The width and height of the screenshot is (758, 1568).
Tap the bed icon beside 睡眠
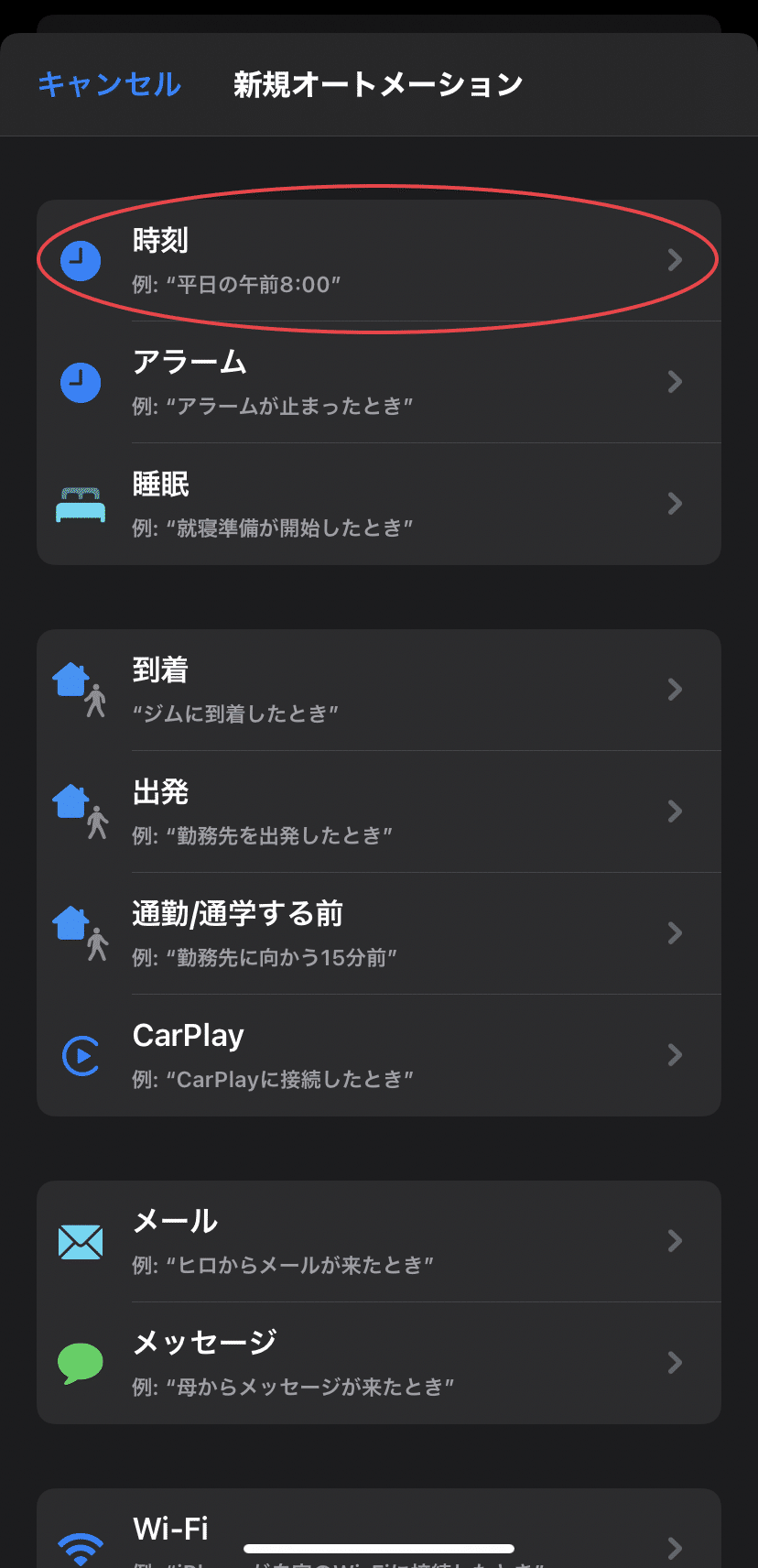(x=81, y=505)
